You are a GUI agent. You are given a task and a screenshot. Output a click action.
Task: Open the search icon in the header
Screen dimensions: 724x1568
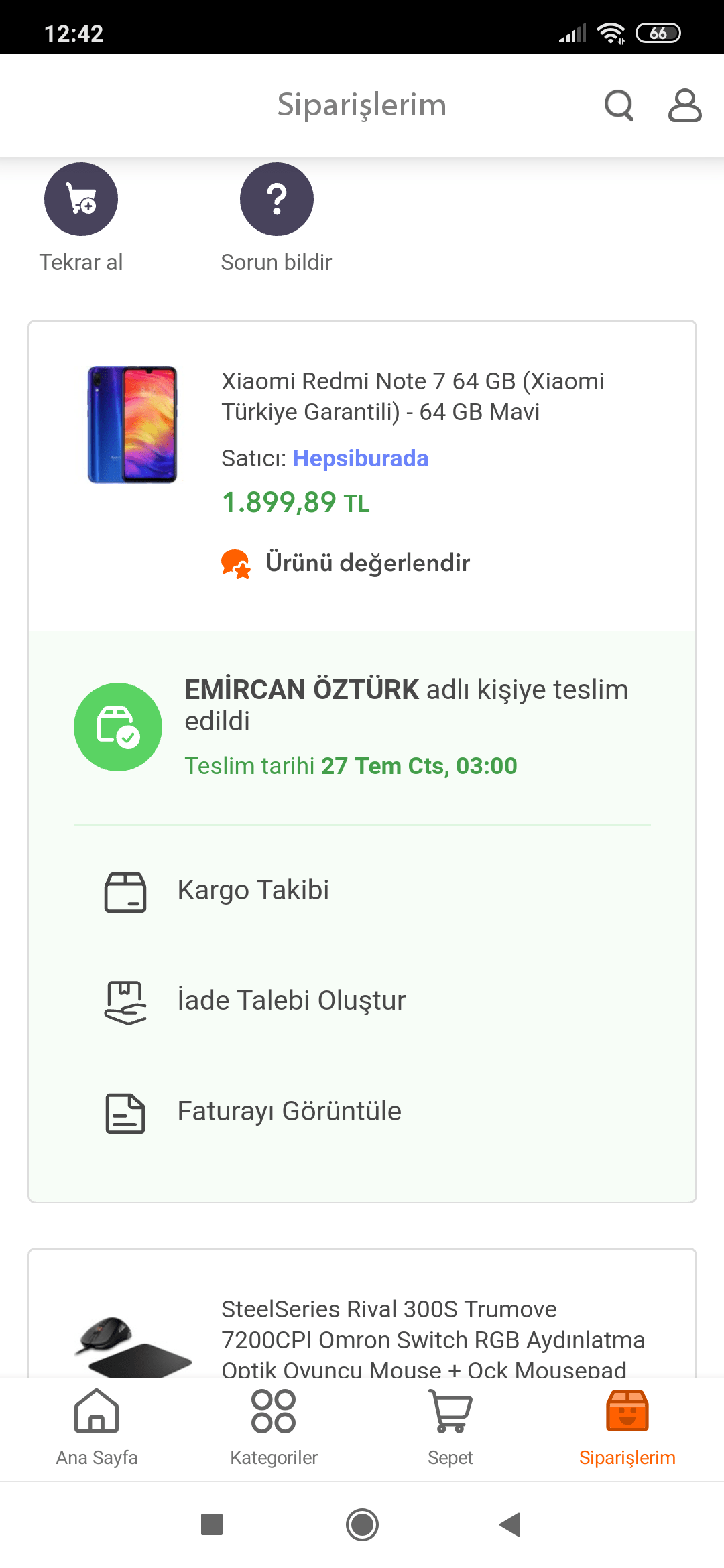coord(618,105)
